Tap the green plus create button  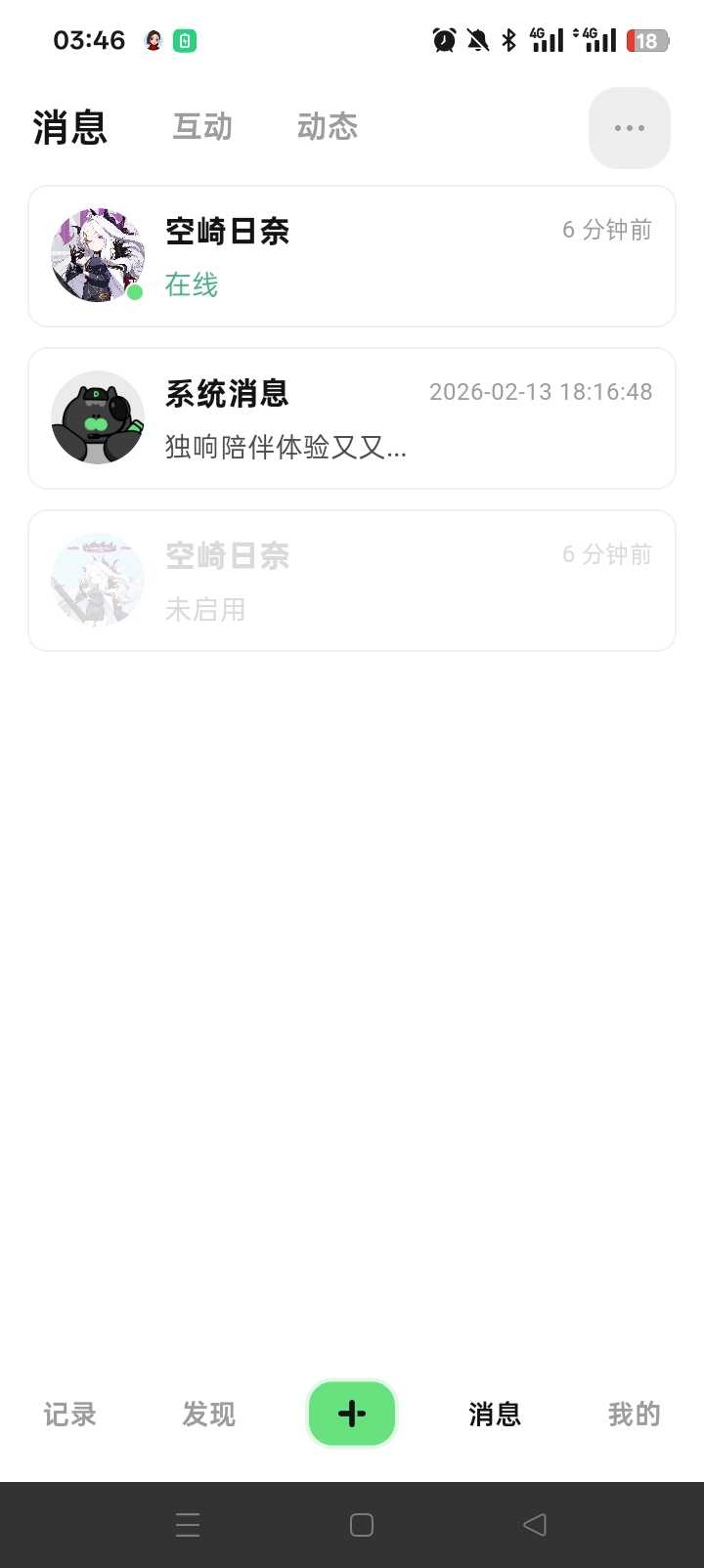(352, 1414)
